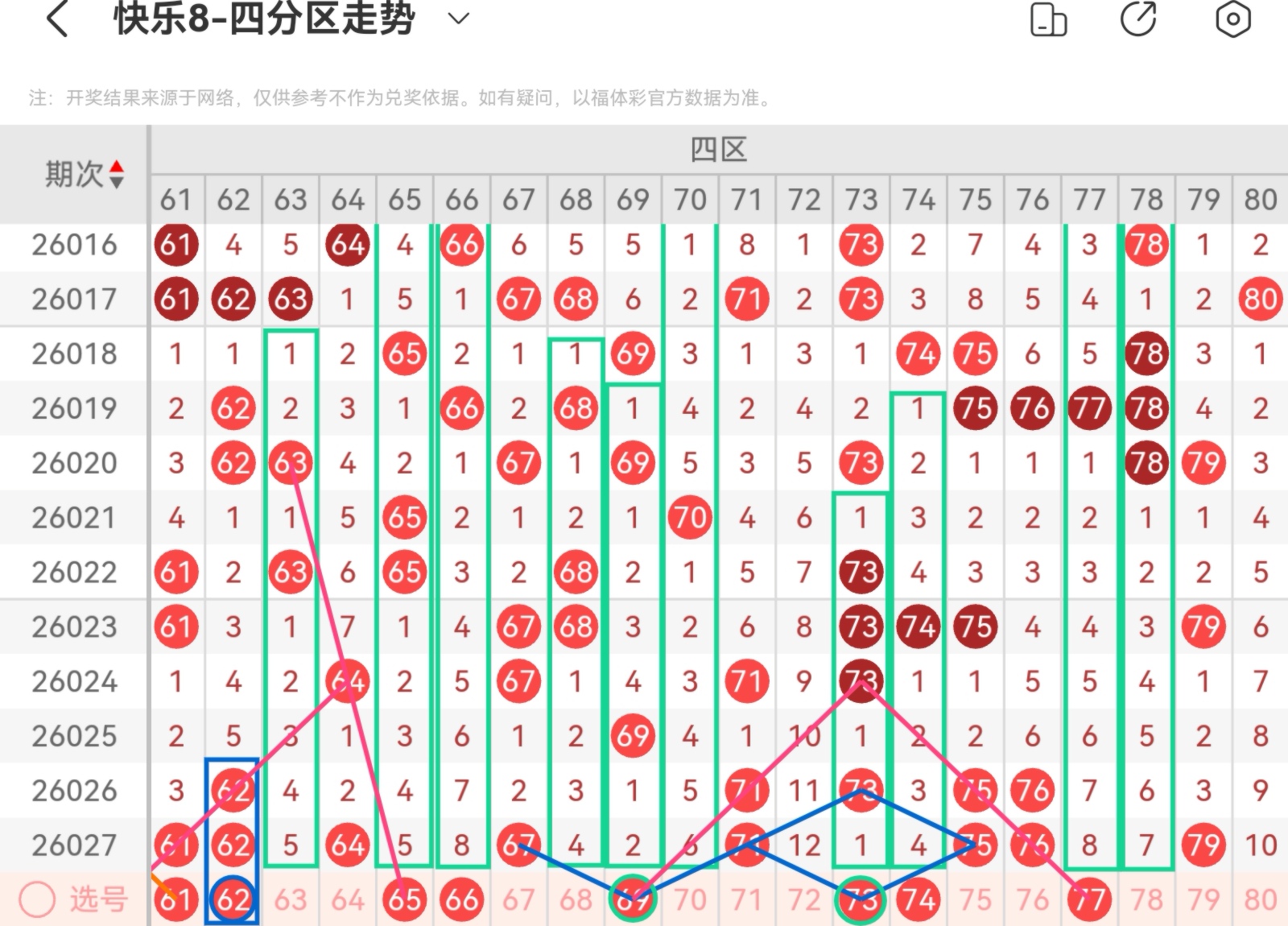This screenshot has width=1288, height=926.
Task: Tap the share icon in the header
Action: 1138,19
